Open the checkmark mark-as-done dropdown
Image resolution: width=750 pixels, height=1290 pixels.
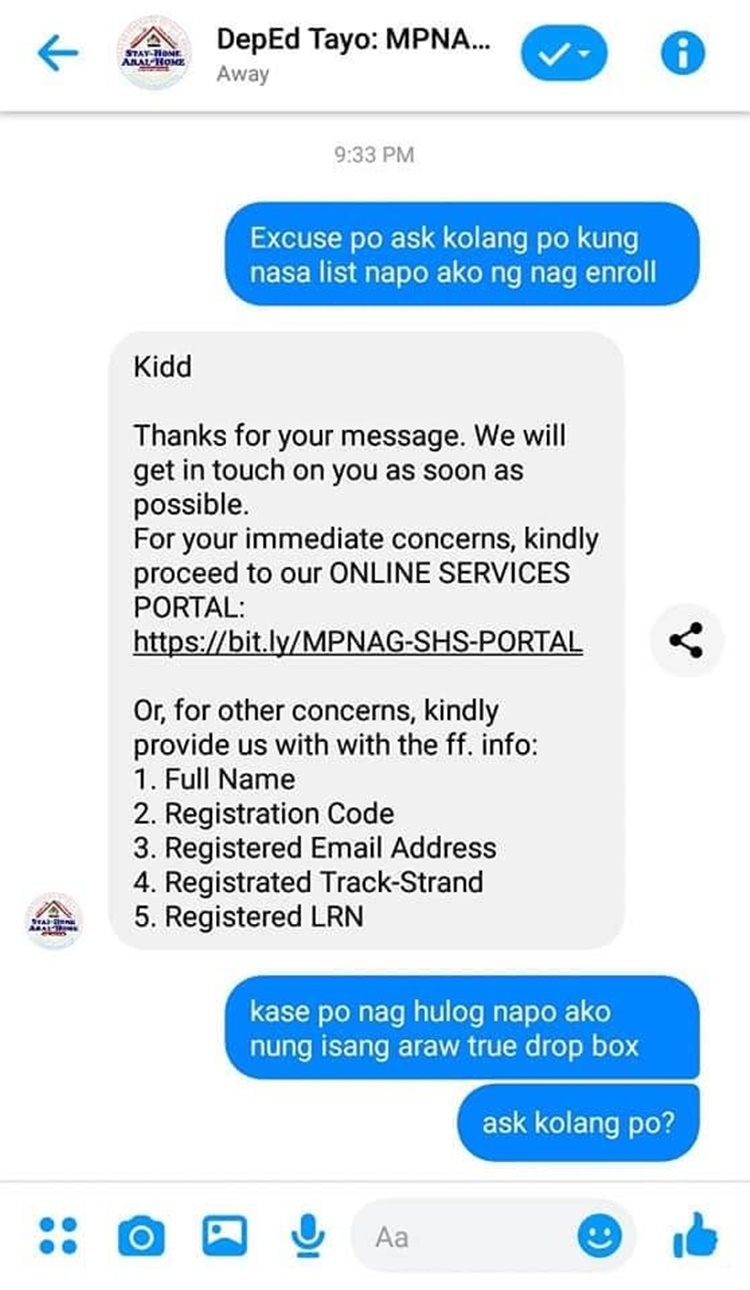click(x=564, y=54)
